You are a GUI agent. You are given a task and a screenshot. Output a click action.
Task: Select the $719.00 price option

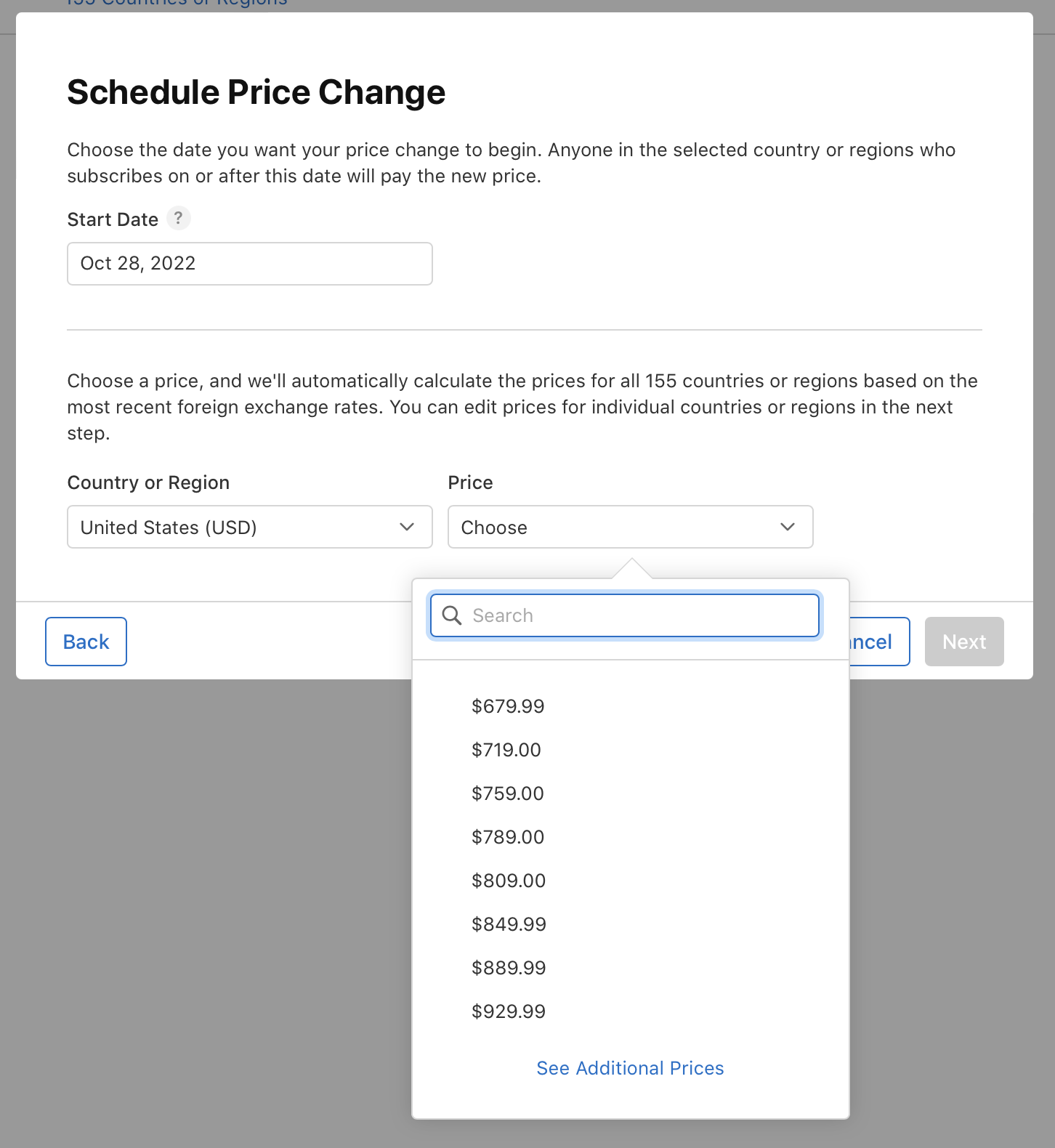tap(506, 749)
